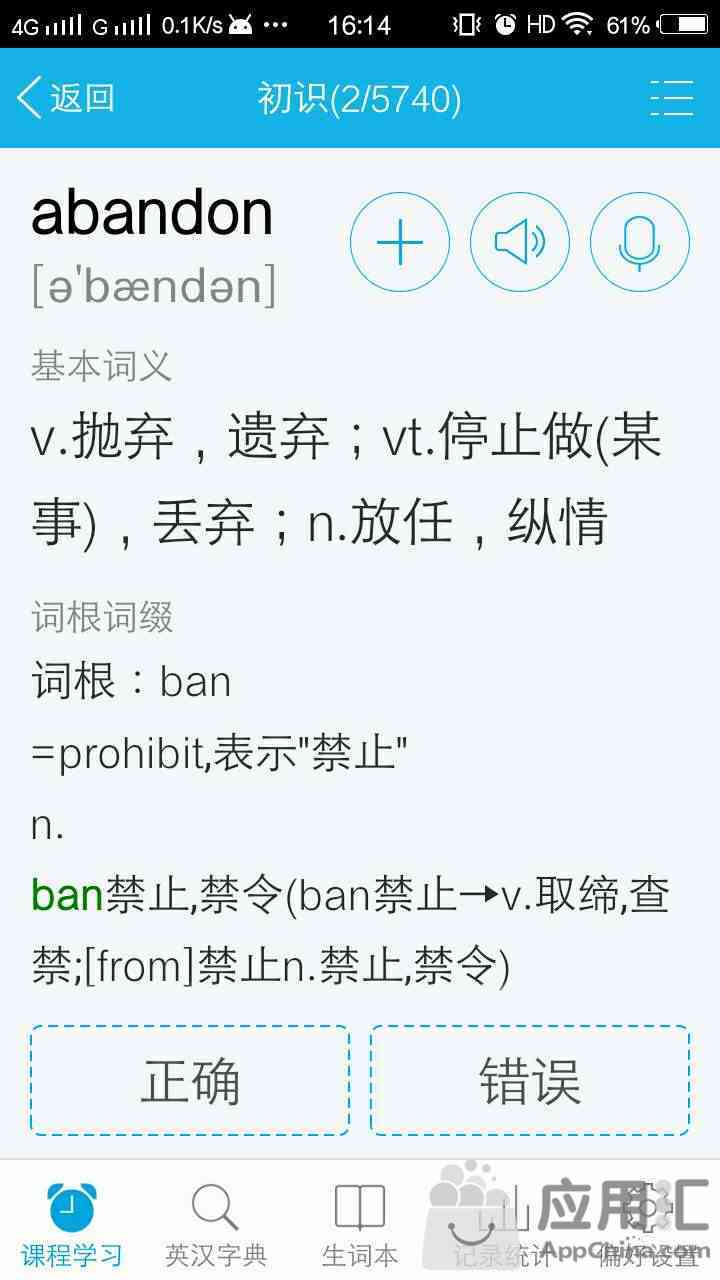720x1280 pixels.
Task: Go to the 偏好设置 tab
Action: pyautogui.click(x=648, y=1224)
